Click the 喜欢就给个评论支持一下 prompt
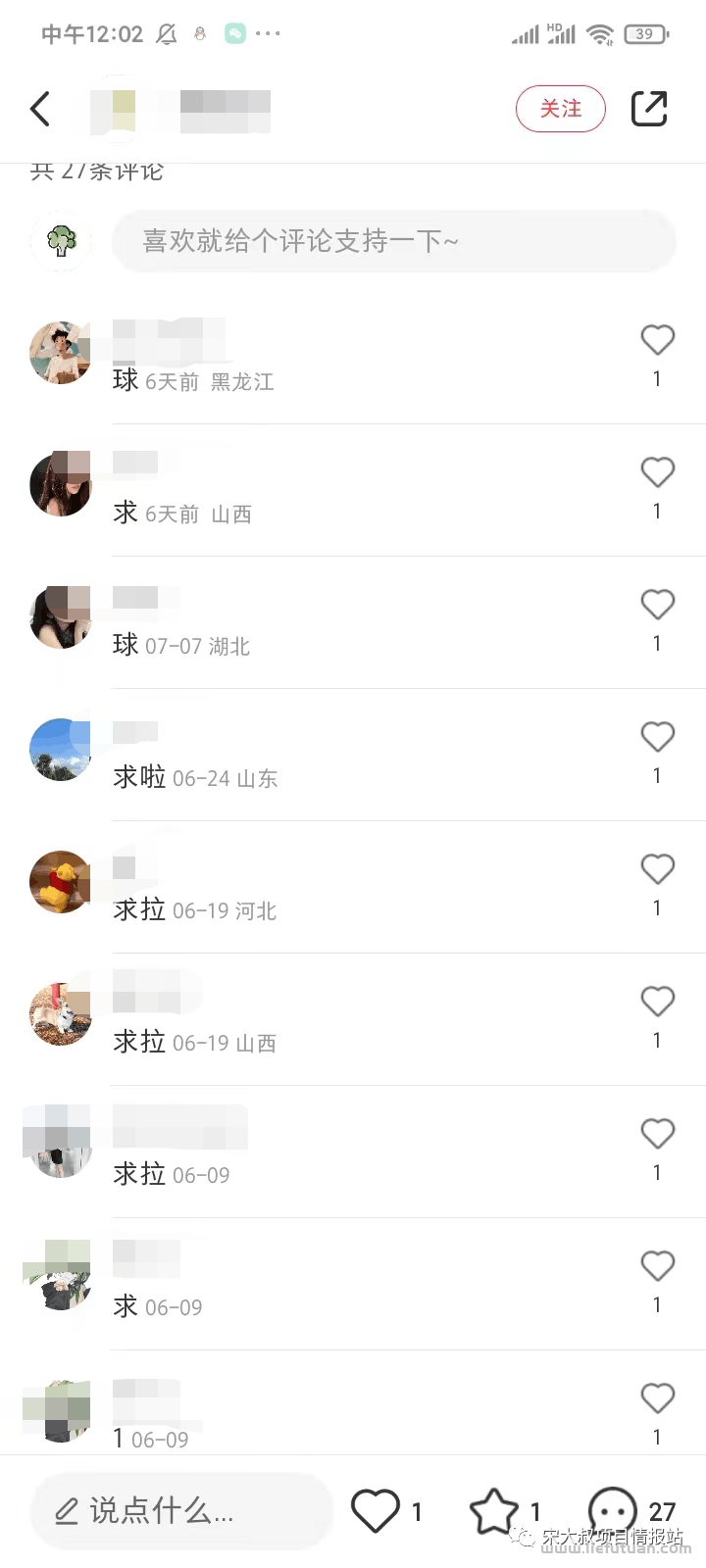This screenshot has height=1568, width=706. tap(393, 241)
